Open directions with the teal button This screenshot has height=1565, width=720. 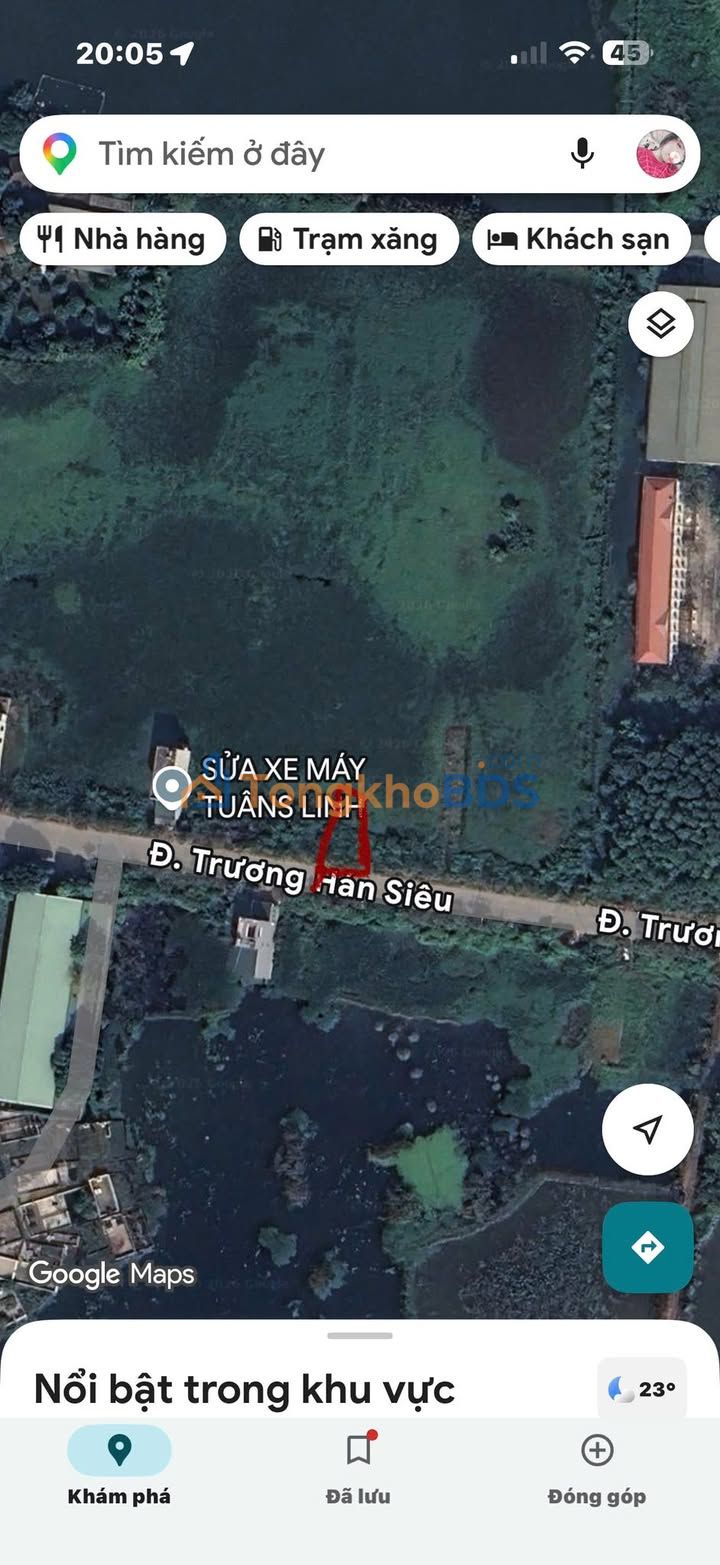647,1247
